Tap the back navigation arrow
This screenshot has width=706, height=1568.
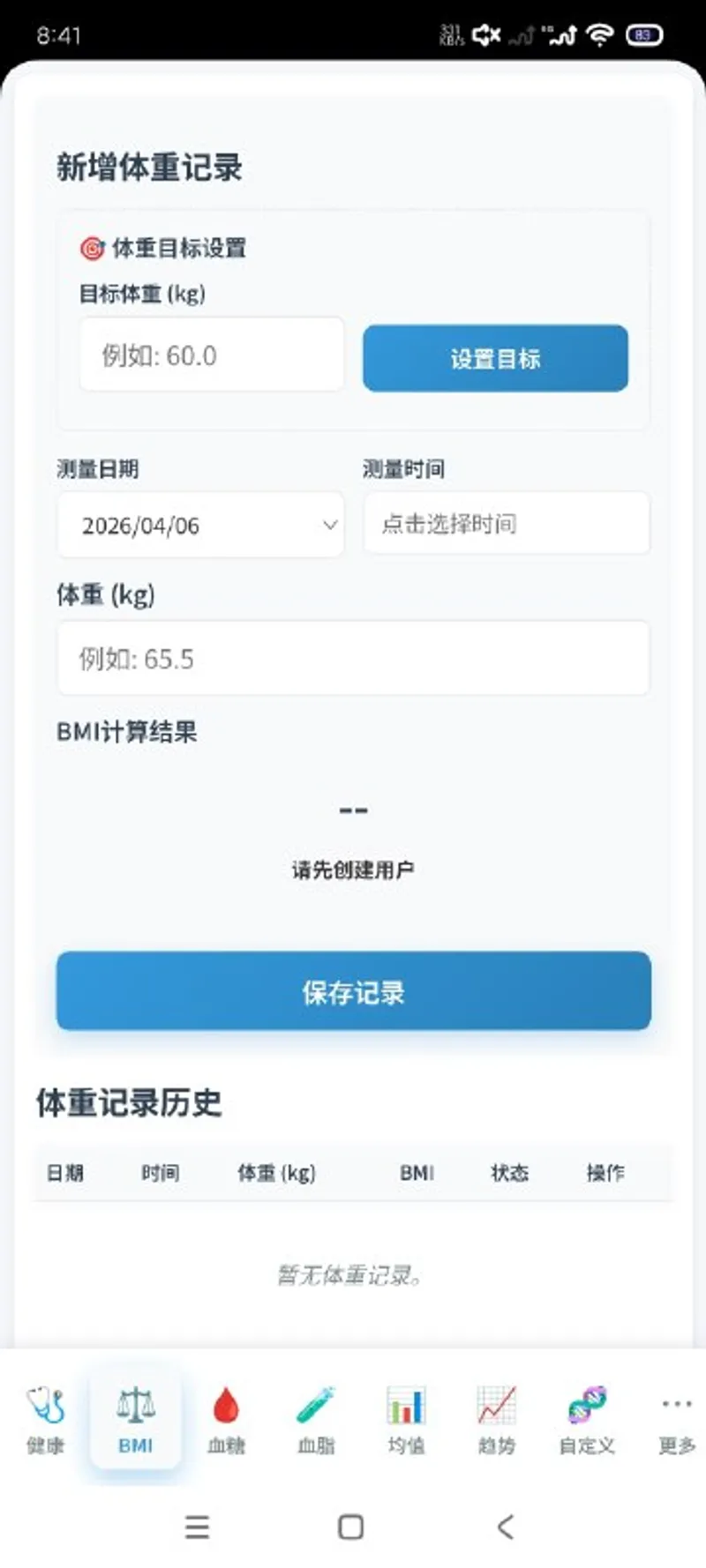pyautogui.click(x=506, y=1527)
